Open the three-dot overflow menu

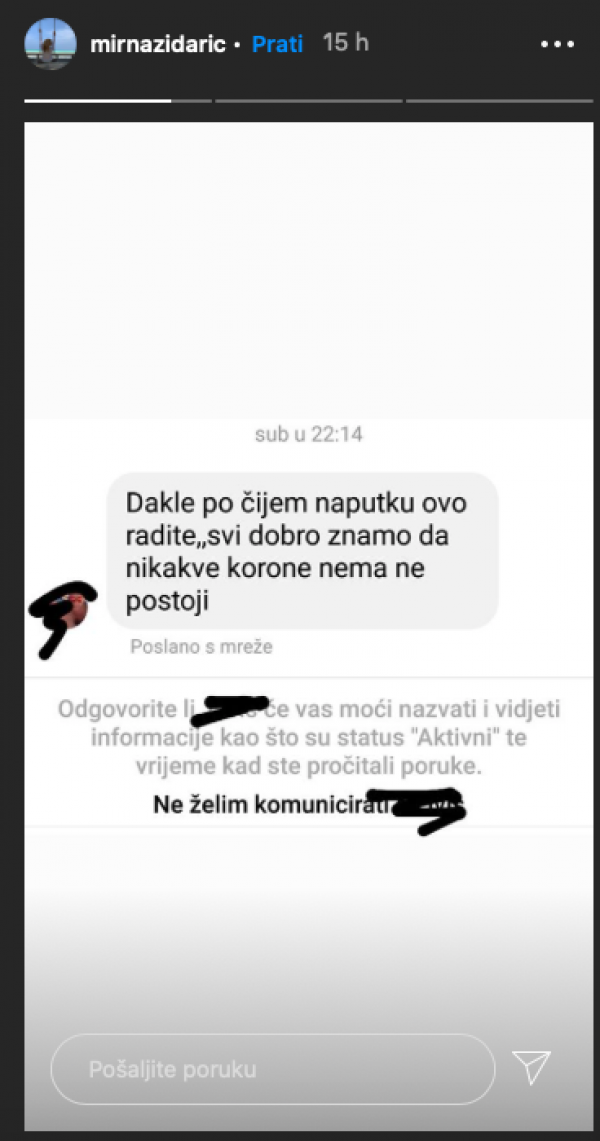(x=556, y=45)
